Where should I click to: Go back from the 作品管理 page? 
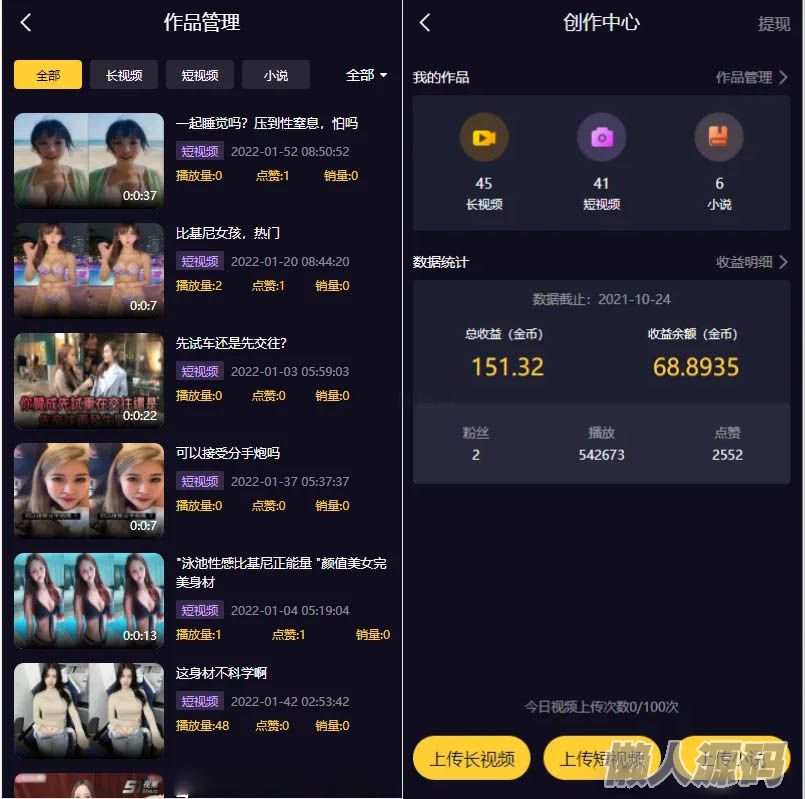click(26, 22)
